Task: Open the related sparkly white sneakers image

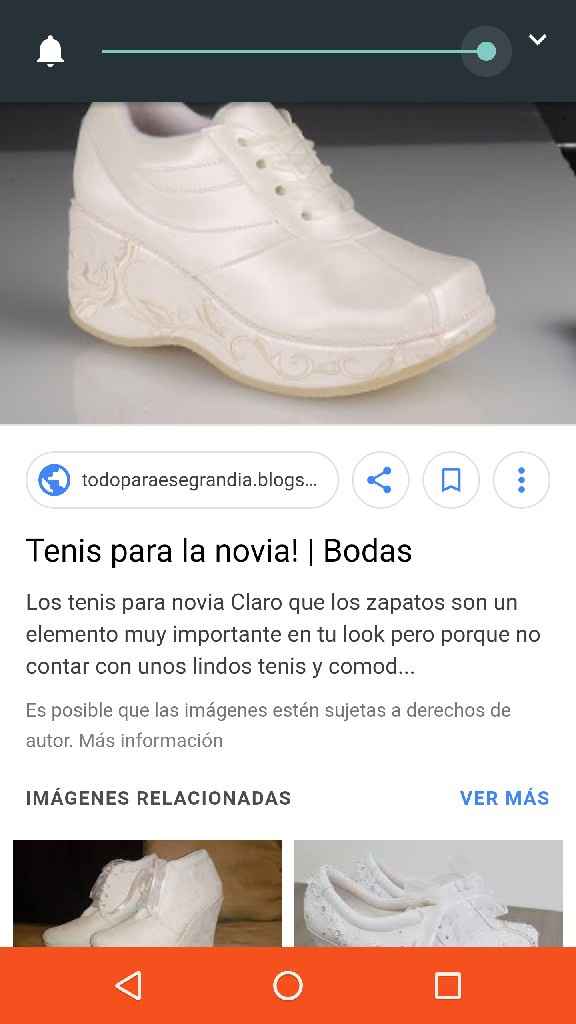Action: pyautogui.click(x=428, y=893)
